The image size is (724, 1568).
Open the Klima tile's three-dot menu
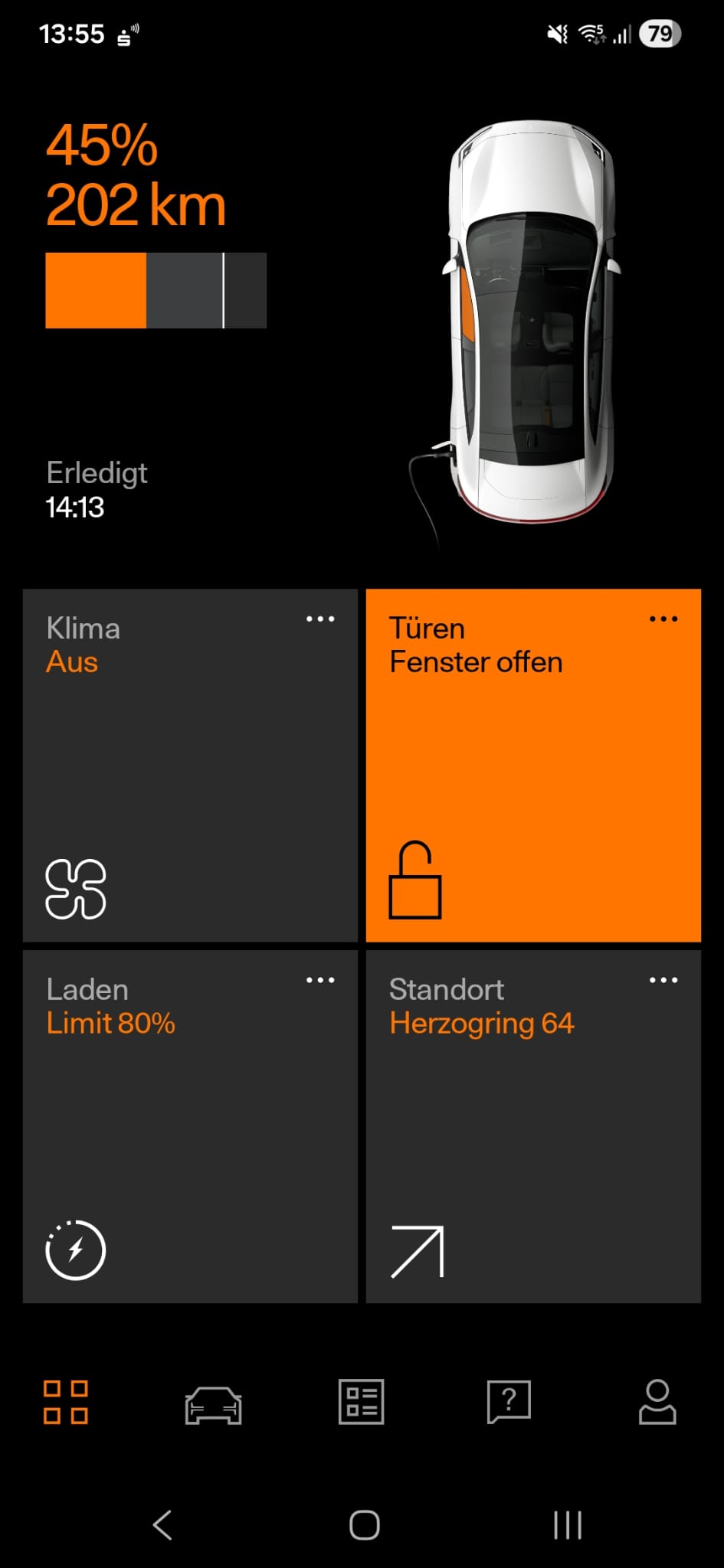320,619
